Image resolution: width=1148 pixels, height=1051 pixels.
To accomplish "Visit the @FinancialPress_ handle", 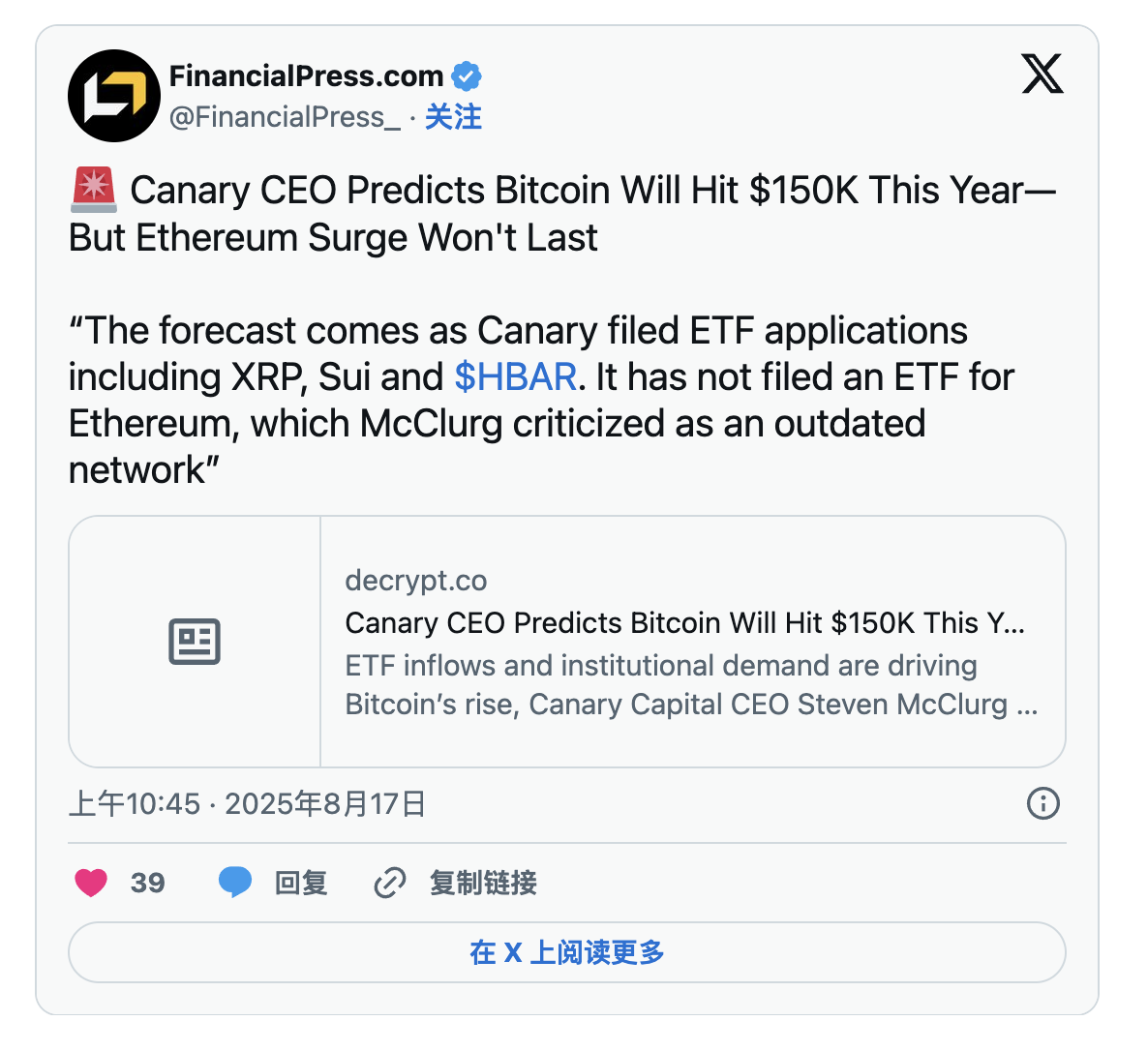I will 285,117.
